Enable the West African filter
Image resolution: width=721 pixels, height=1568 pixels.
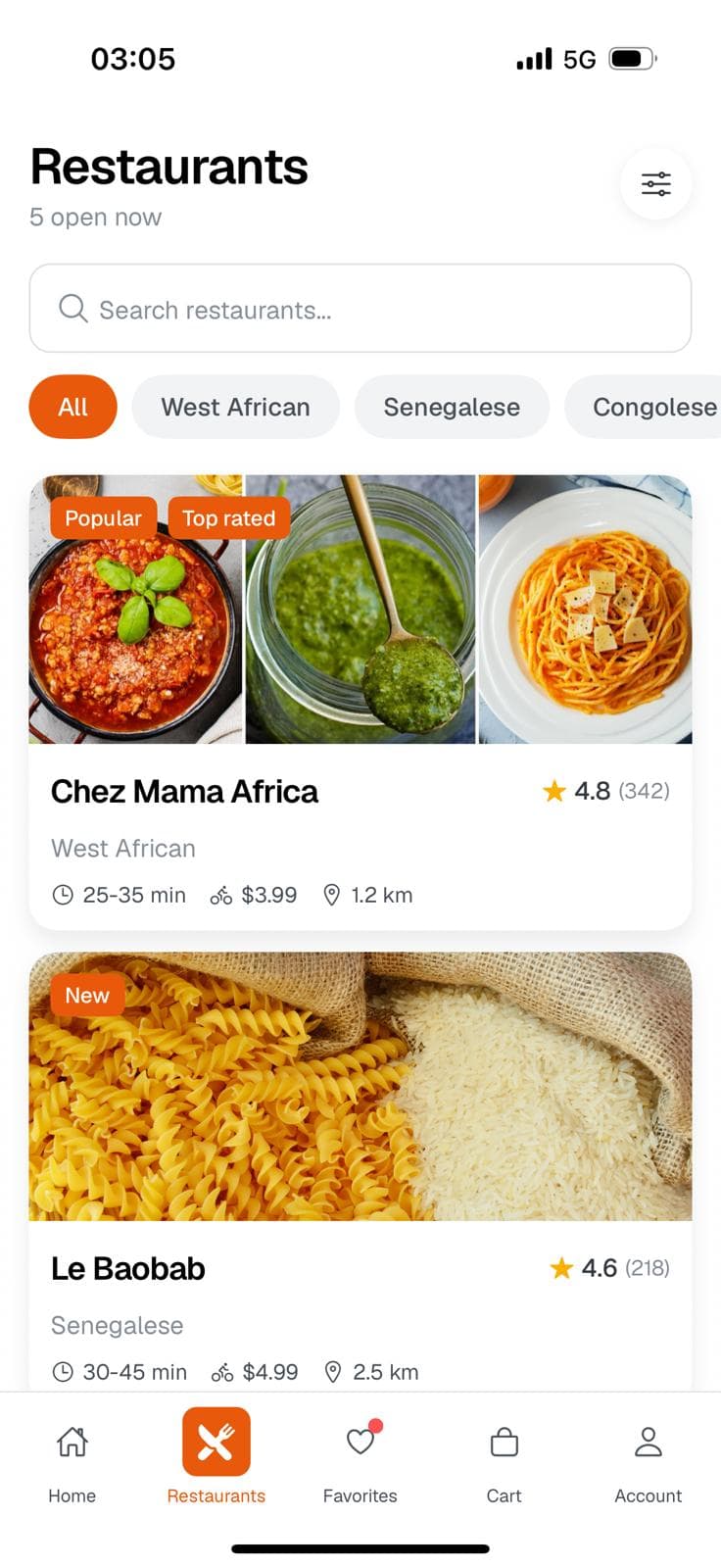pyautogui.click(x=235, y=407)
